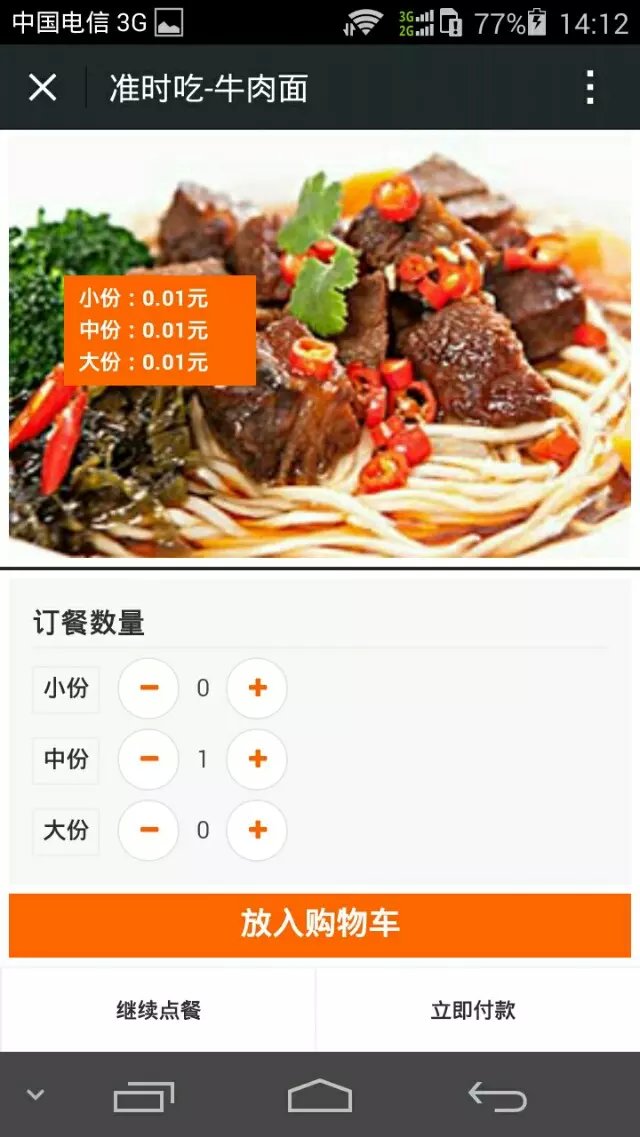The height and width of the screenshot is (1137, 640).
Task: Decrease 中份 quantity
Action: [x=149, y=759]
